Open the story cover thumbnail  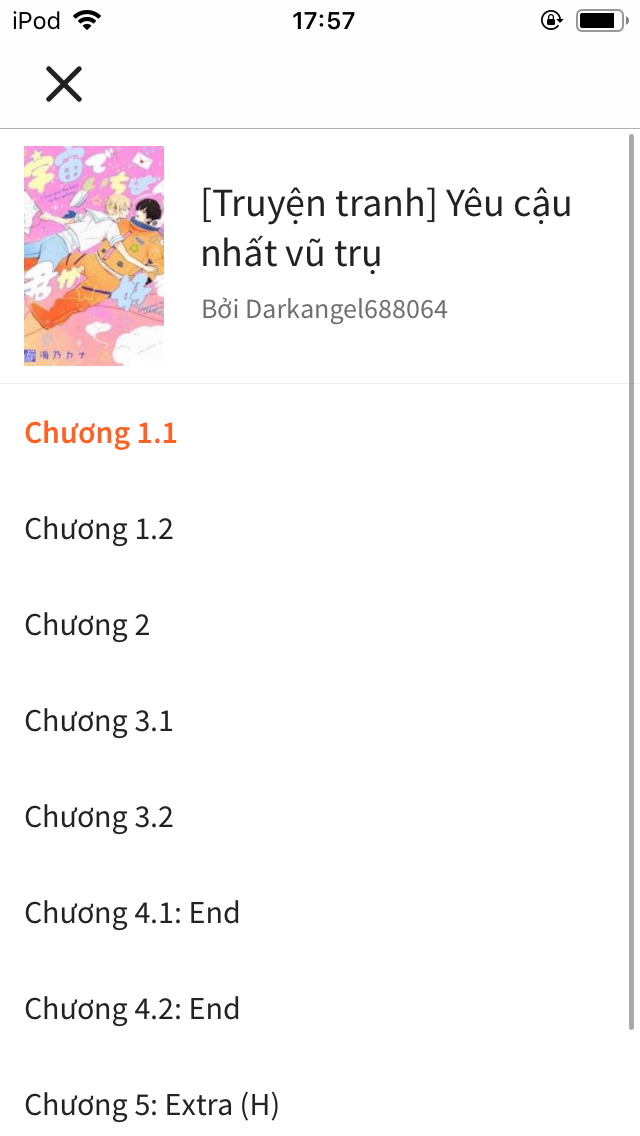coord(94,256)
